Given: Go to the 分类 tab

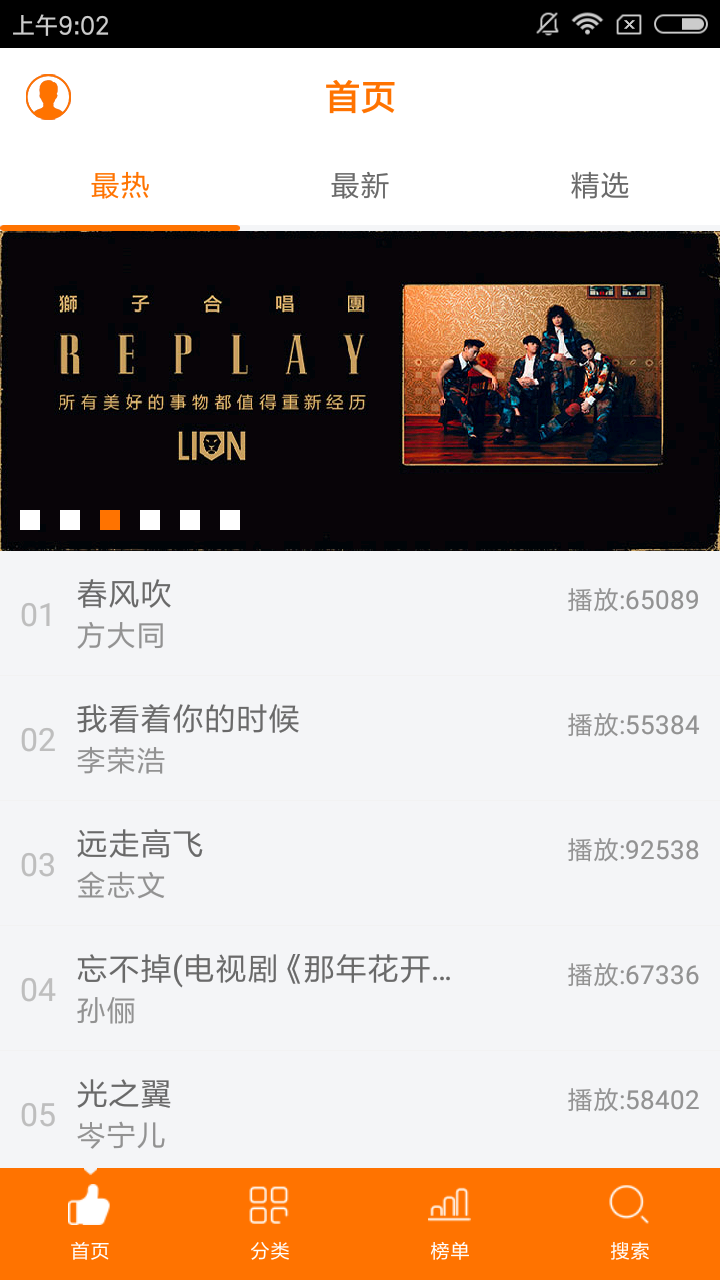Looking at the screenshot, I should (269, 1222).
